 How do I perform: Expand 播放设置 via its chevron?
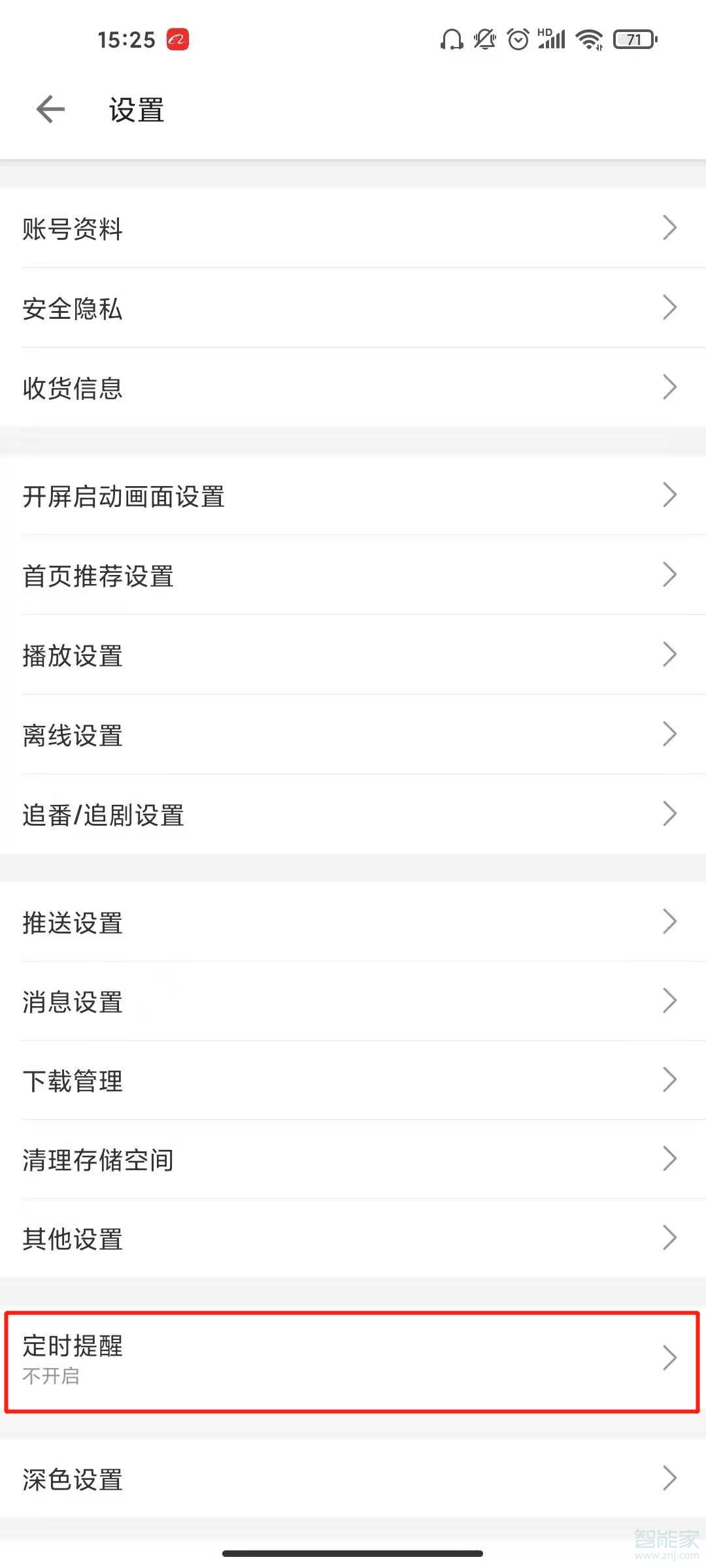[x=669, y=654]
